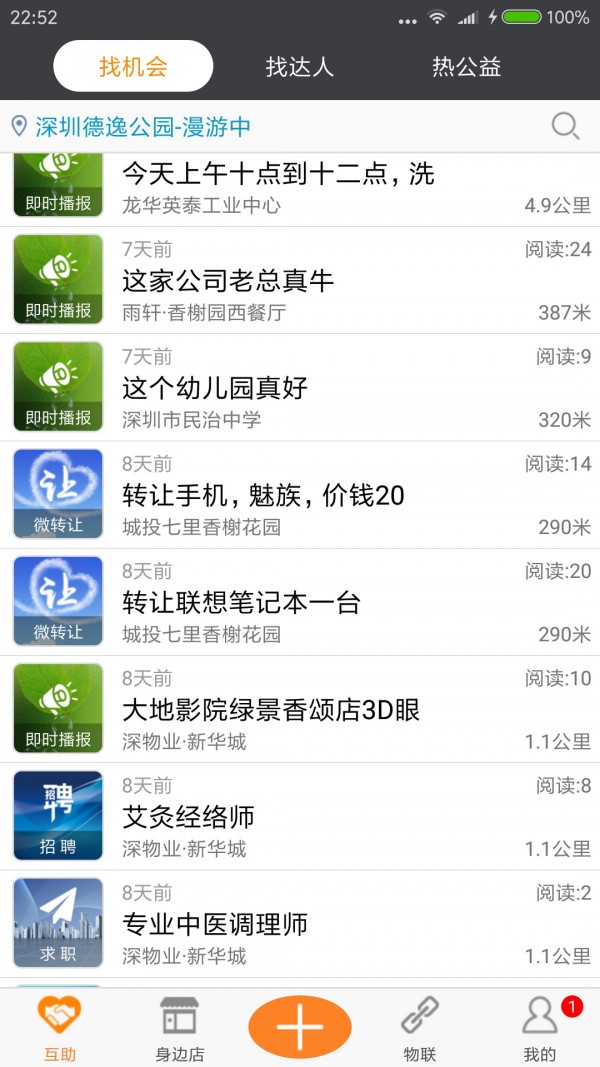Viewport: 600px width, 1067px height.
Task: Open the 我的 profile tab
Action: click(540, 1029)
